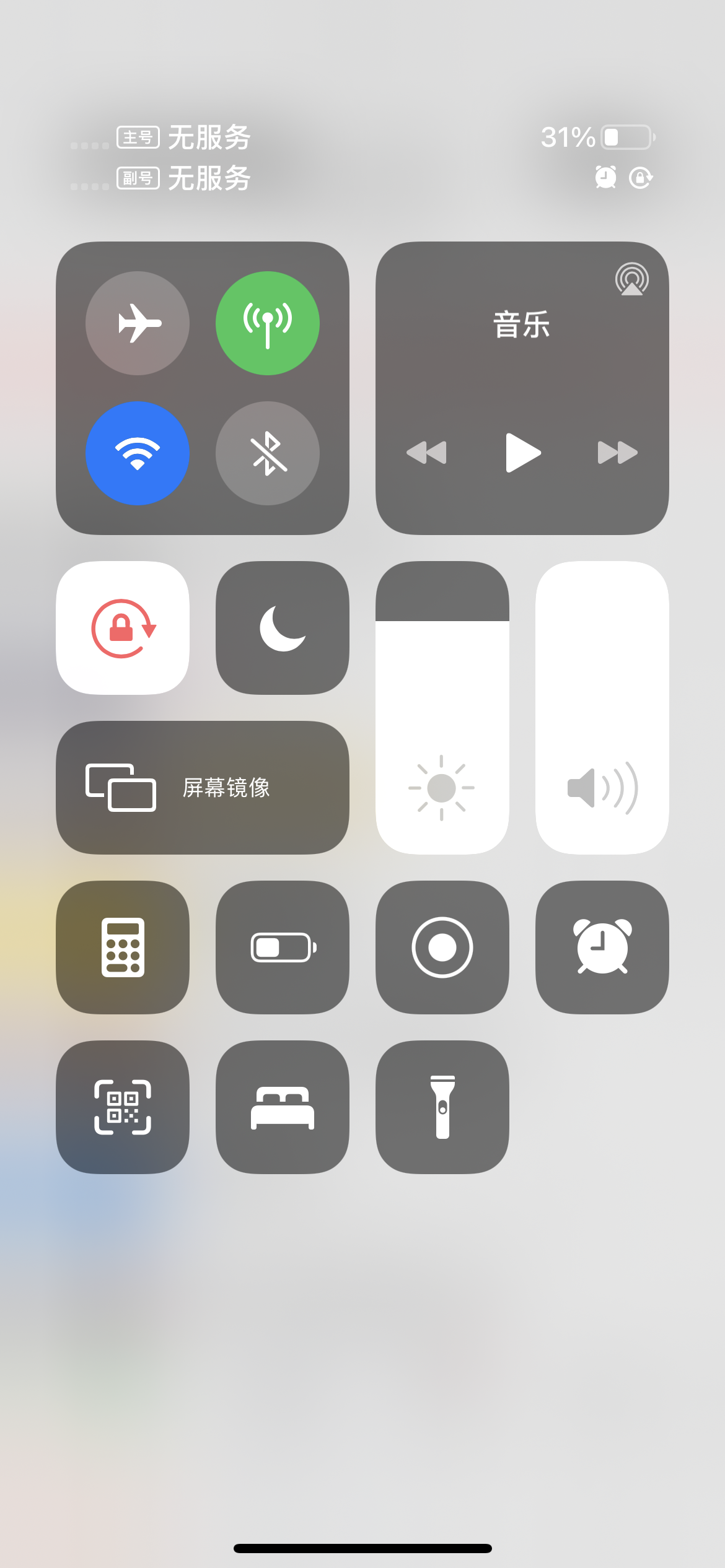This screenshot has width=725, height=1568.
Task: Play music from the music tile
Action: point(523,453)
